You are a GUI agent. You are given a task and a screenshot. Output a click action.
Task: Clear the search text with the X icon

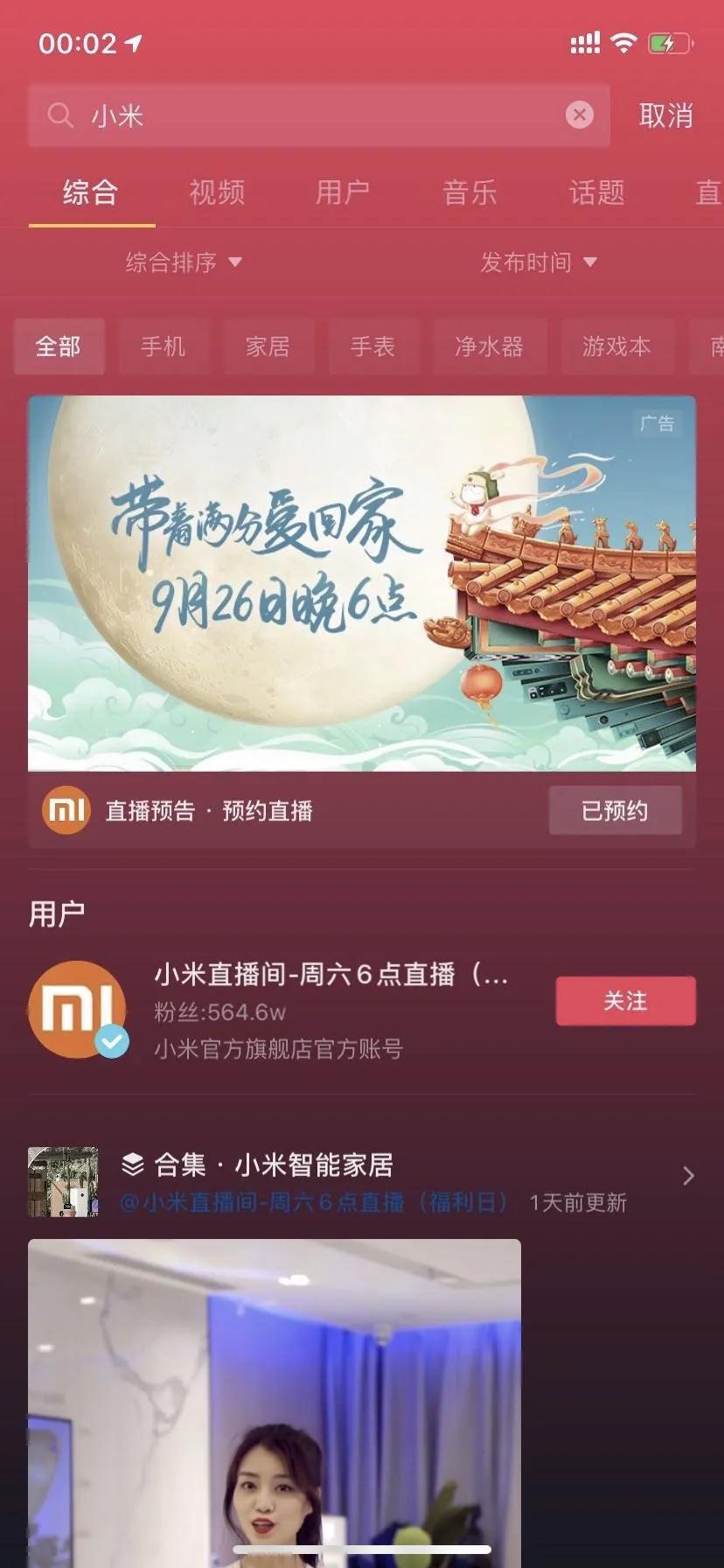click(x=579, y=115)
